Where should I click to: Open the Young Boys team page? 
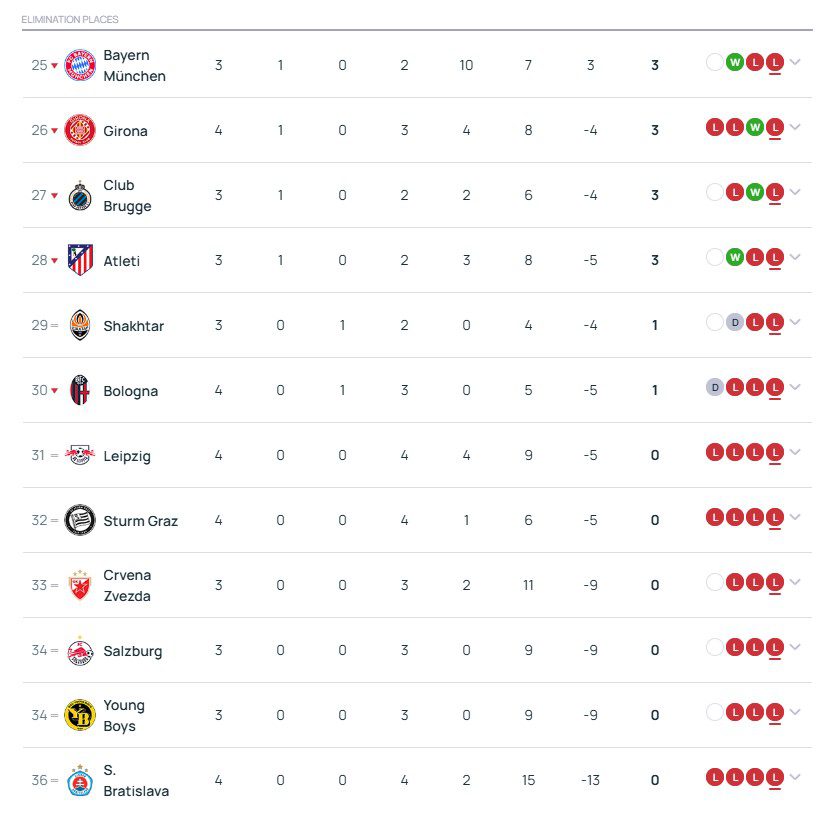coord(124,716)
